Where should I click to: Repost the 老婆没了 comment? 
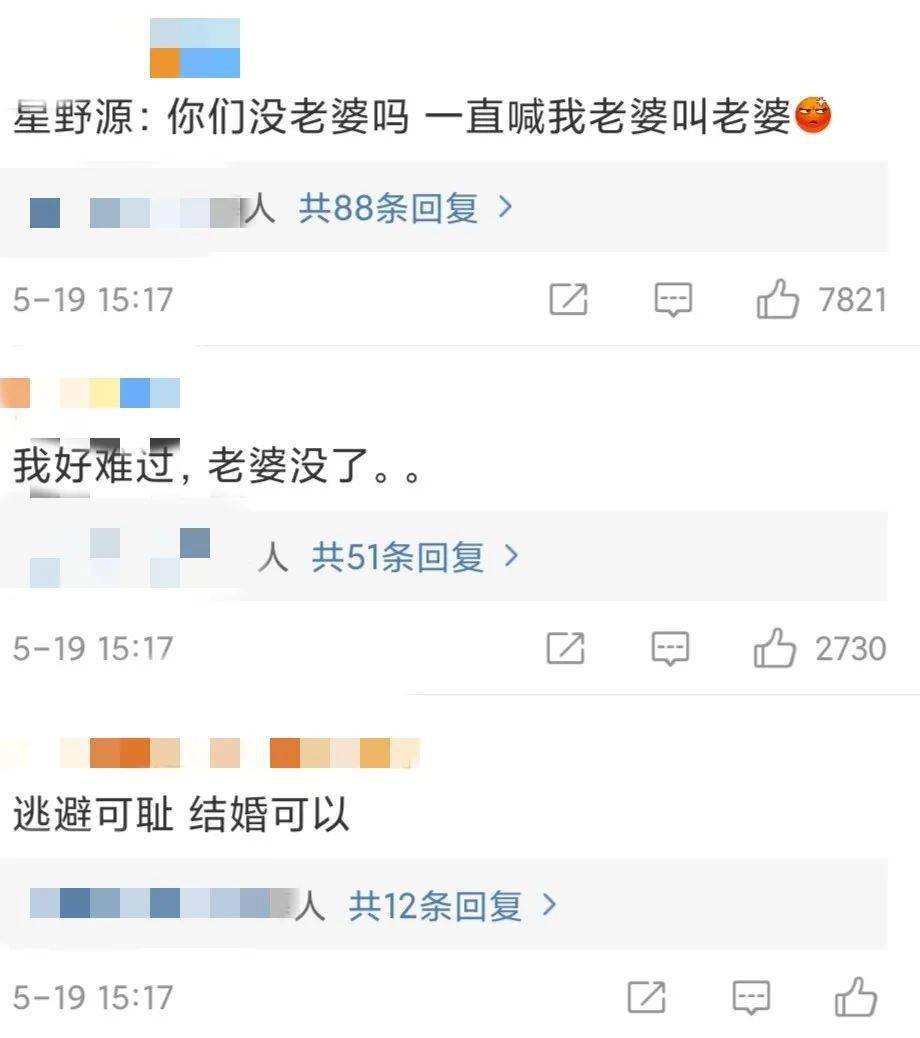[565, 649]
